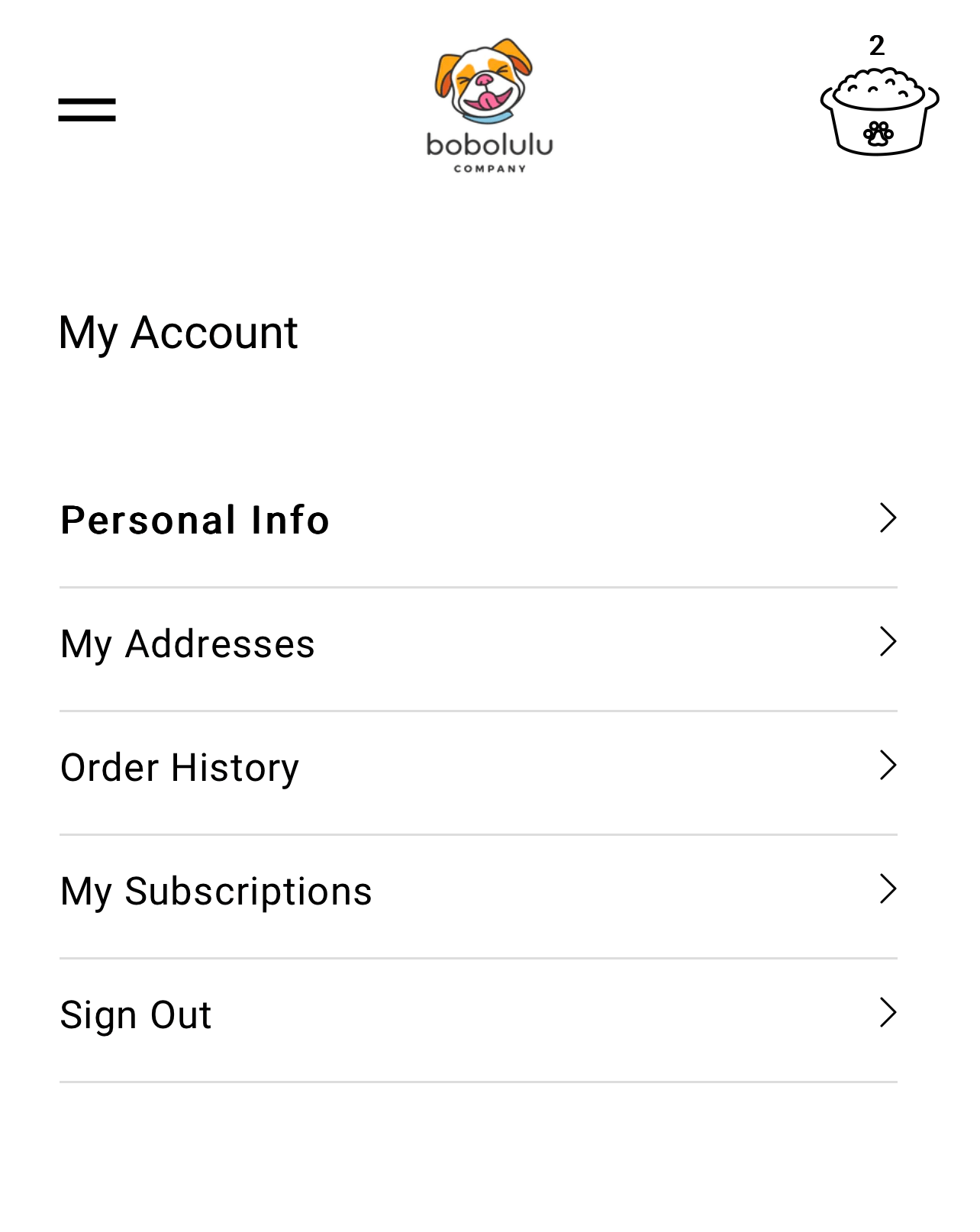Open the hamburger navigation menu
Image resolution: width=980 pixels, height=1232 pixels.
click(87, 110)
